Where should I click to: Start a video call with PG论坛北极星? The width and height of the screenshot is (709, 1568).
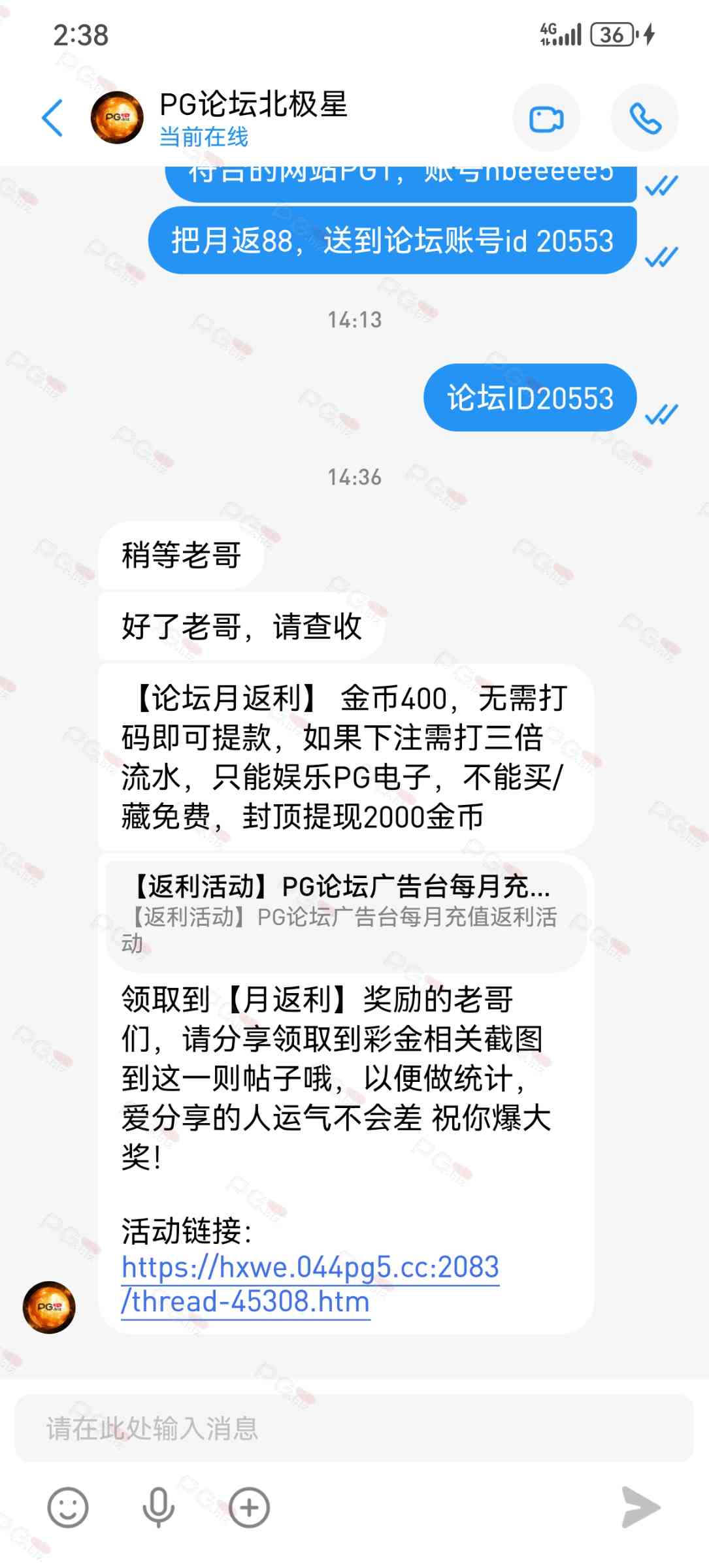pyautogui.click(x=546, y=118)
